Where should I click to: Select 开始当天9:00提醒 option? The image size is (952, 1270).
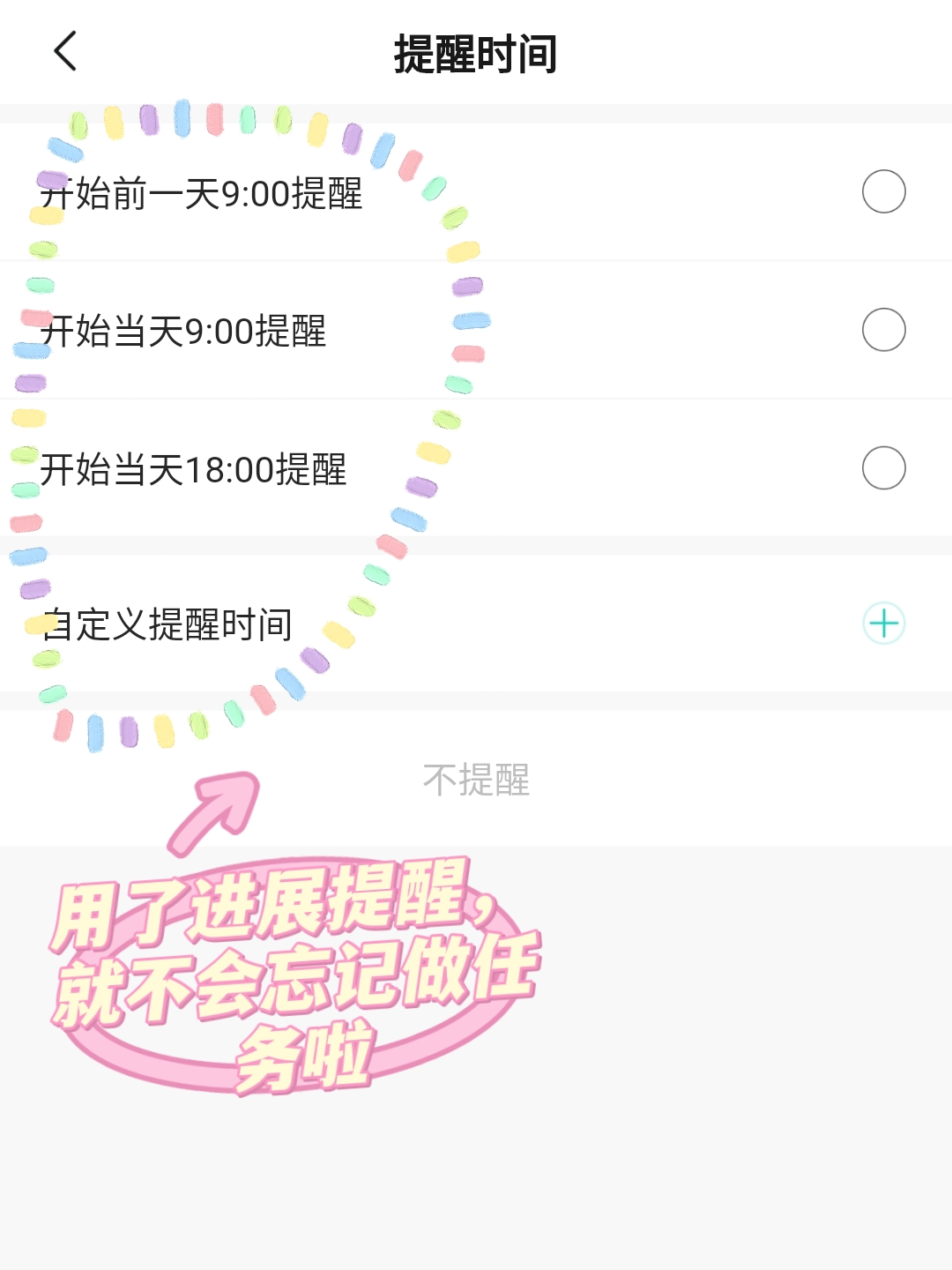click(x=883, y=331)
